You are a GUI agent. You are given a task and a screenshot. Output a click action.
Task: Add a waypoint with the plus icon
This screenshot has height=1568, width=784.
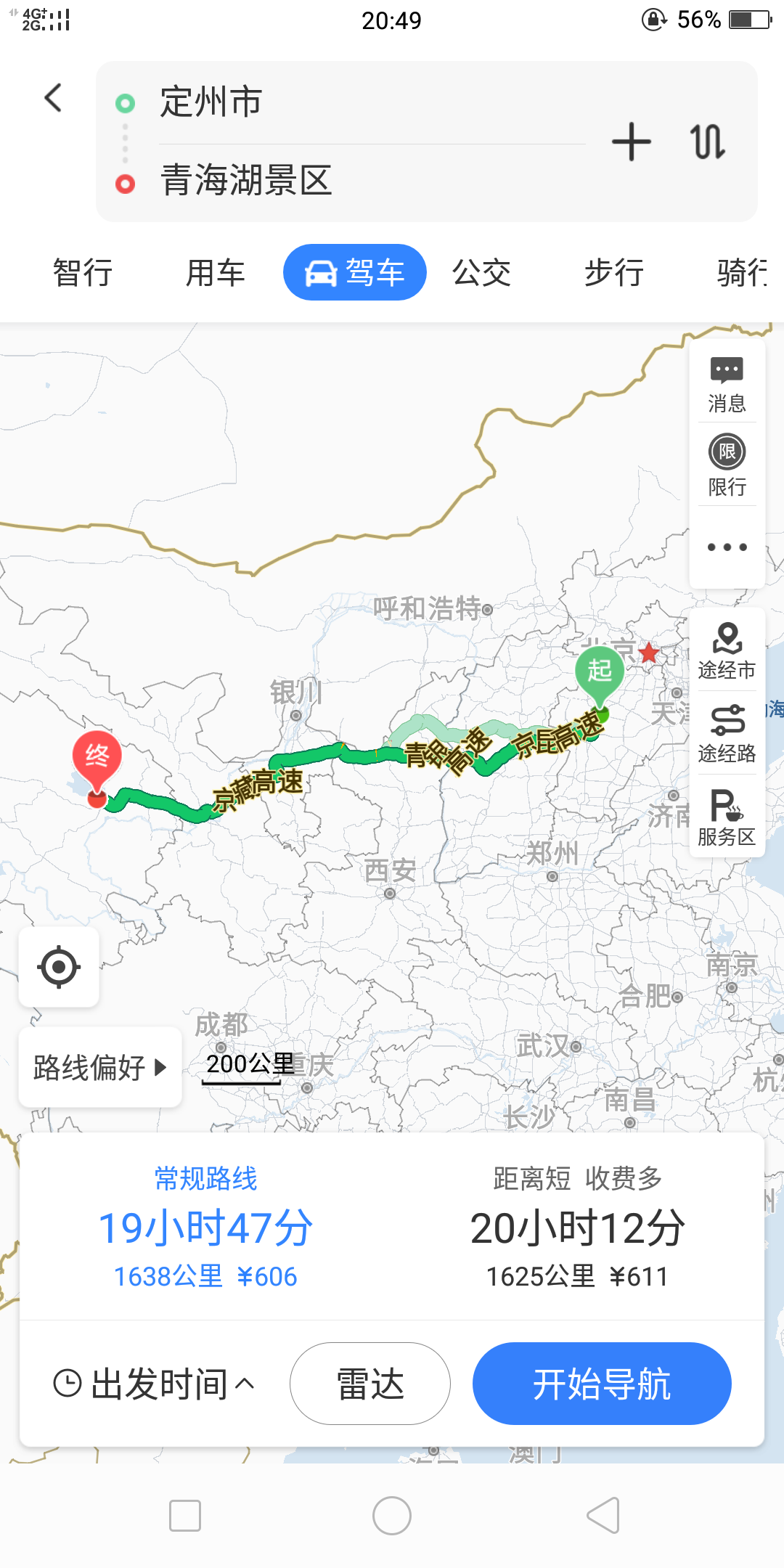[x=632, y=142]
